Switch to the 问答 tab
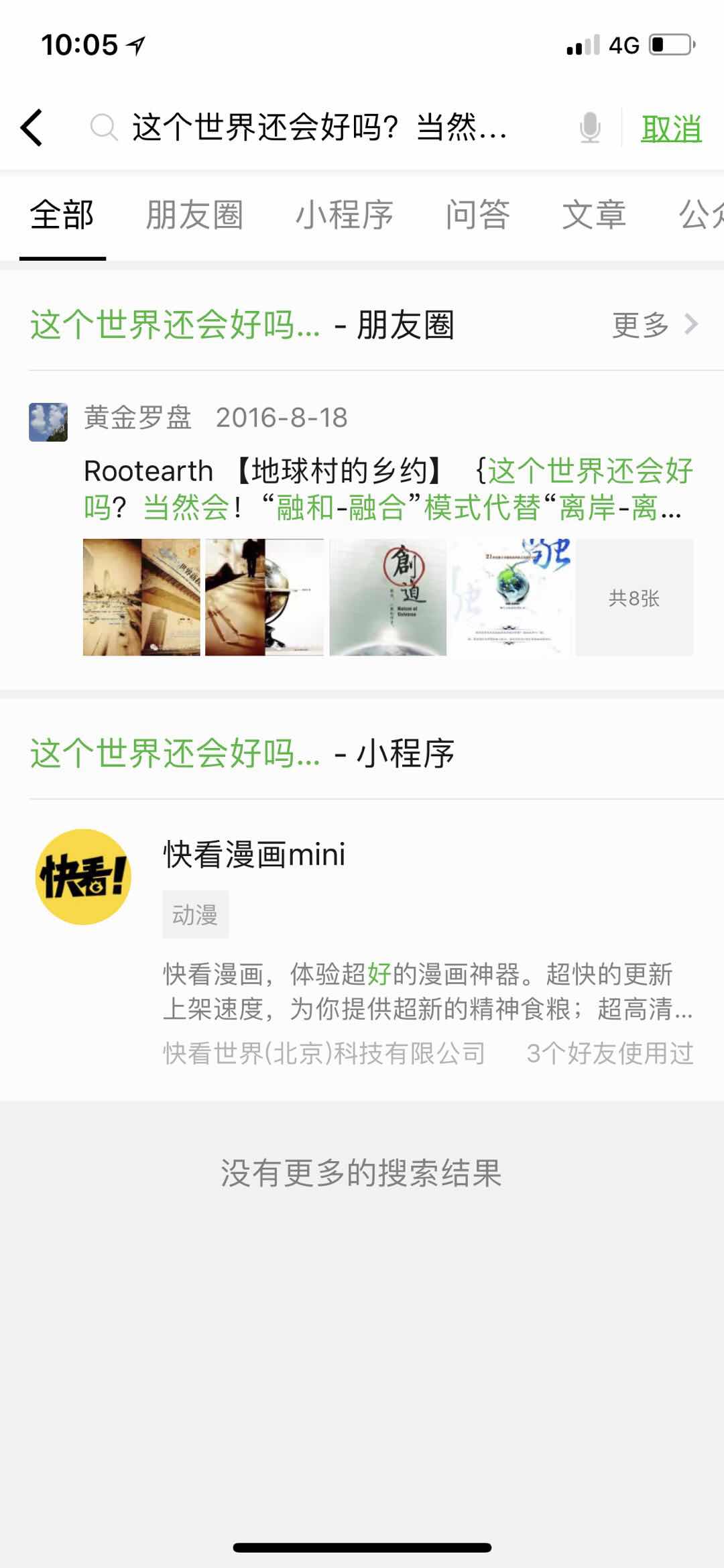The width and height of the screenshot is (724, 1568). pos(477,215)
